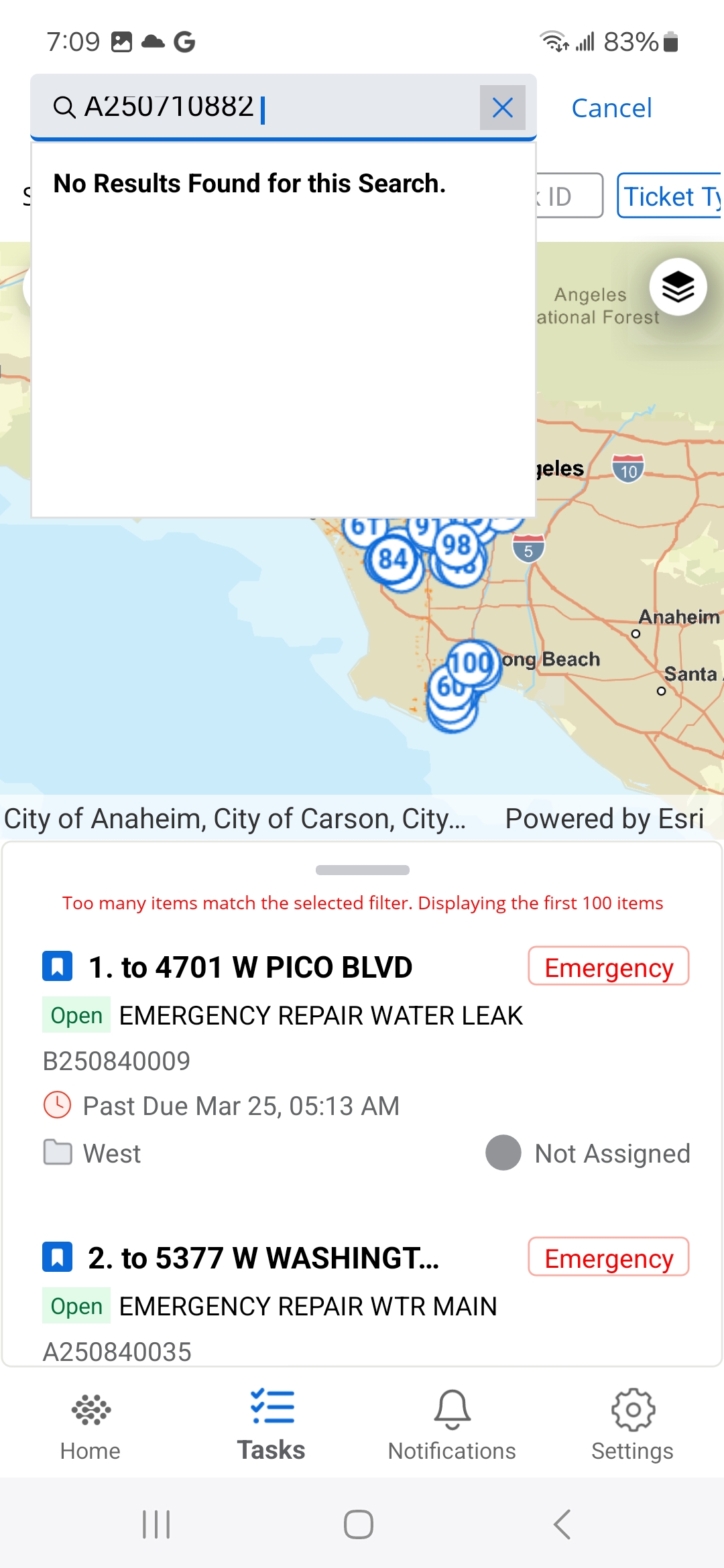The height and width of the screenshot is (1568, 724).
Task: Open the Settings tab
Action: click(x=632, y=1425)
